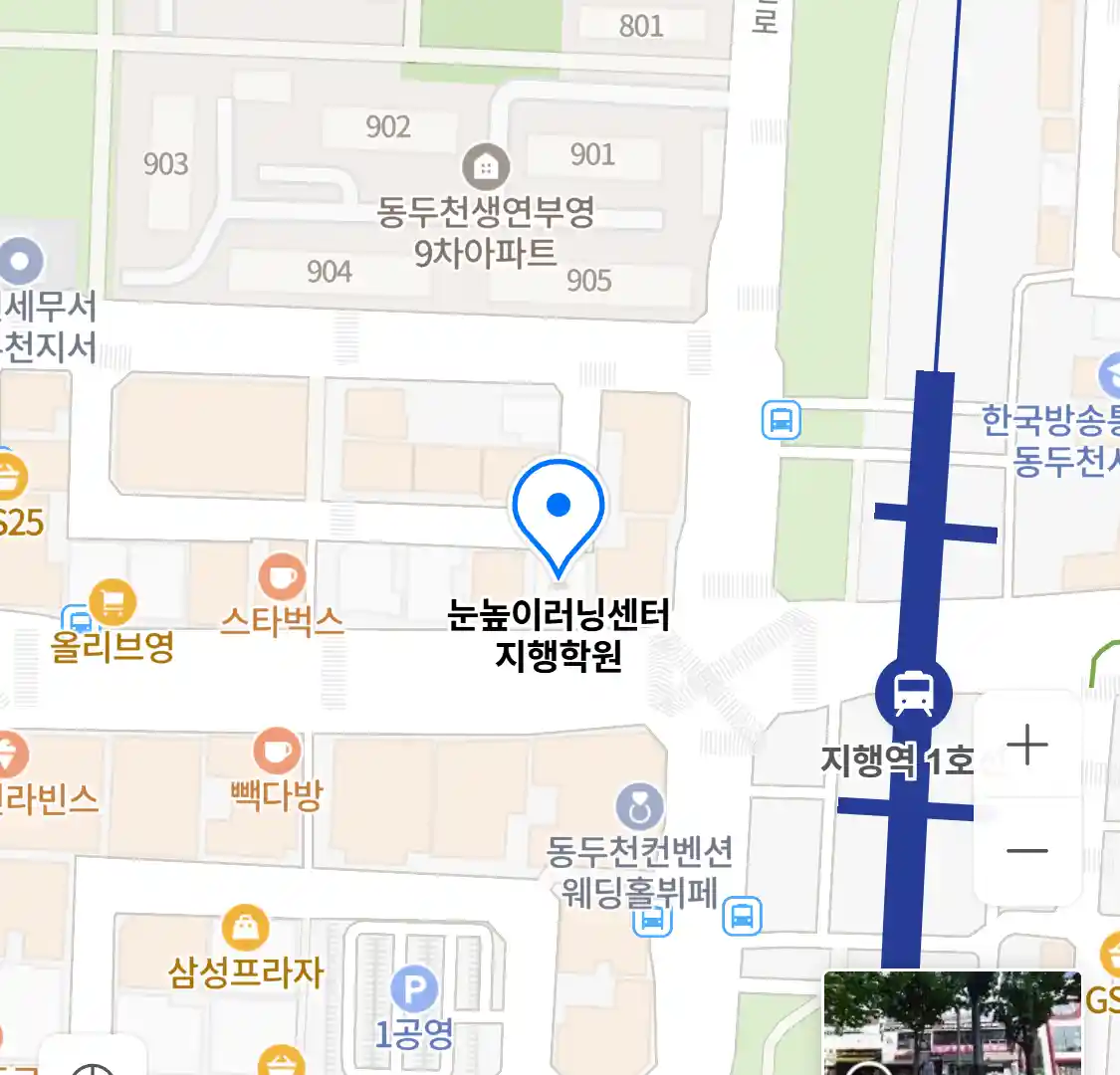Zoom in on the map
This screenshot has width=1120, height=1075.
(x=1027, y=745)
